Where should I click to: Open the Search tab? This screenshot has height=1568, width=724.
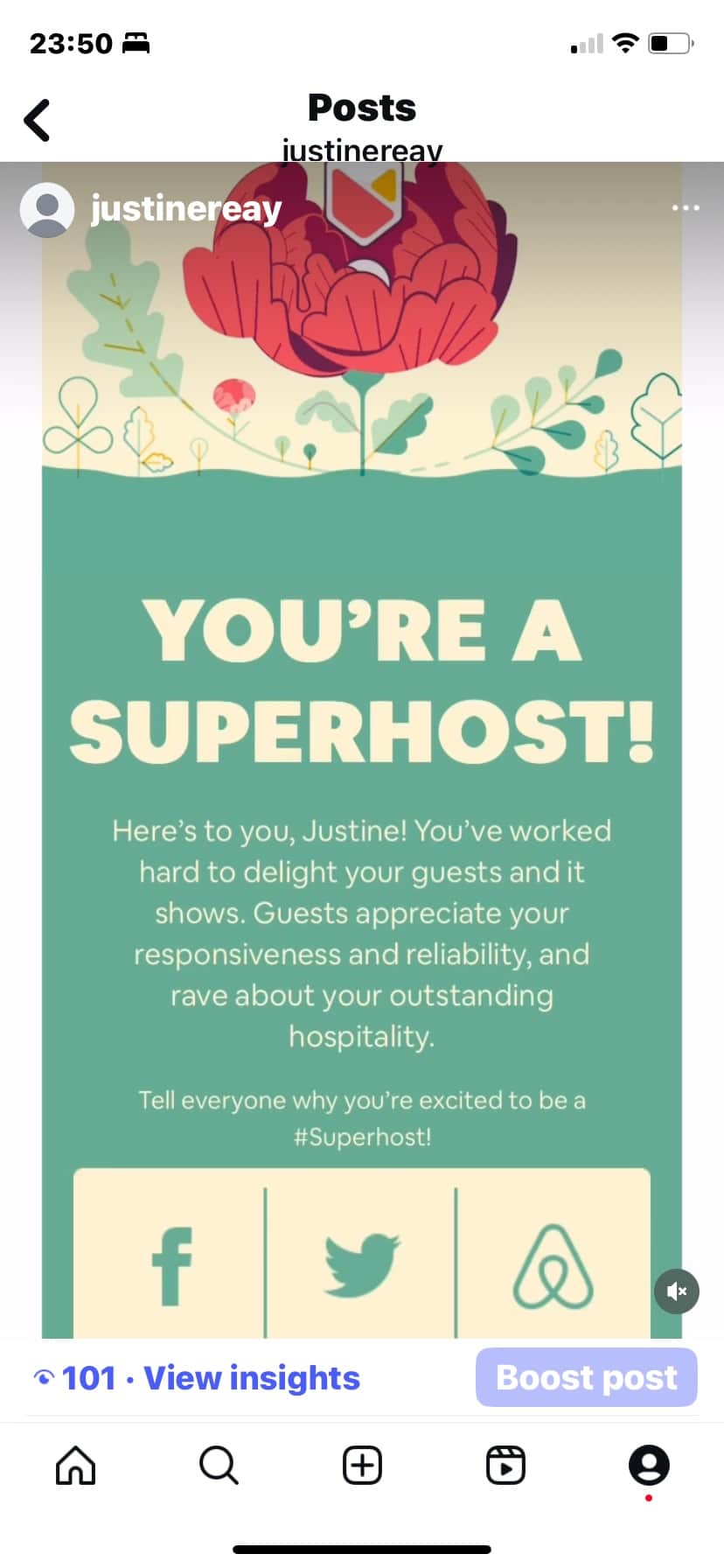(x=219, y=1465)
